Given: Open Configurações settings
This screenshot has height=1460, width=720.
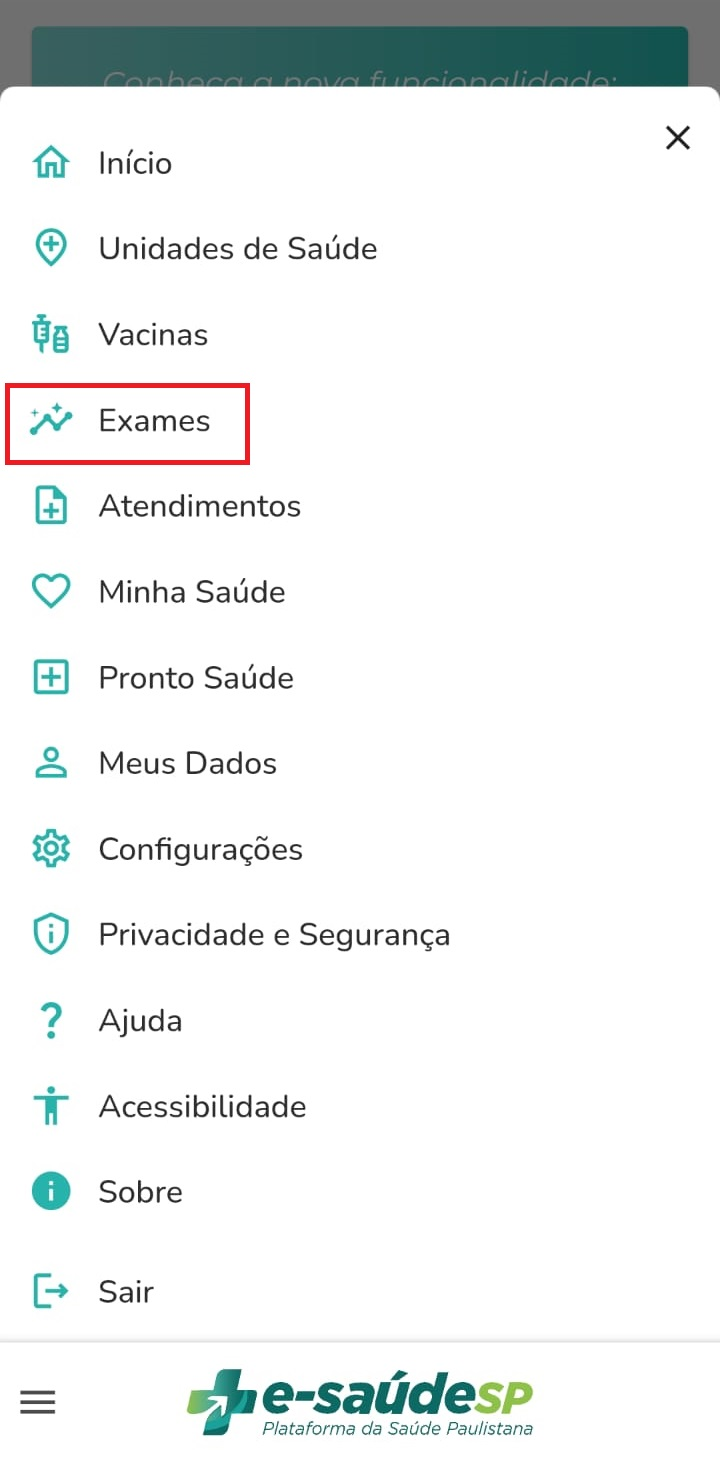Looking at the screenshot, I should (200, 850).
